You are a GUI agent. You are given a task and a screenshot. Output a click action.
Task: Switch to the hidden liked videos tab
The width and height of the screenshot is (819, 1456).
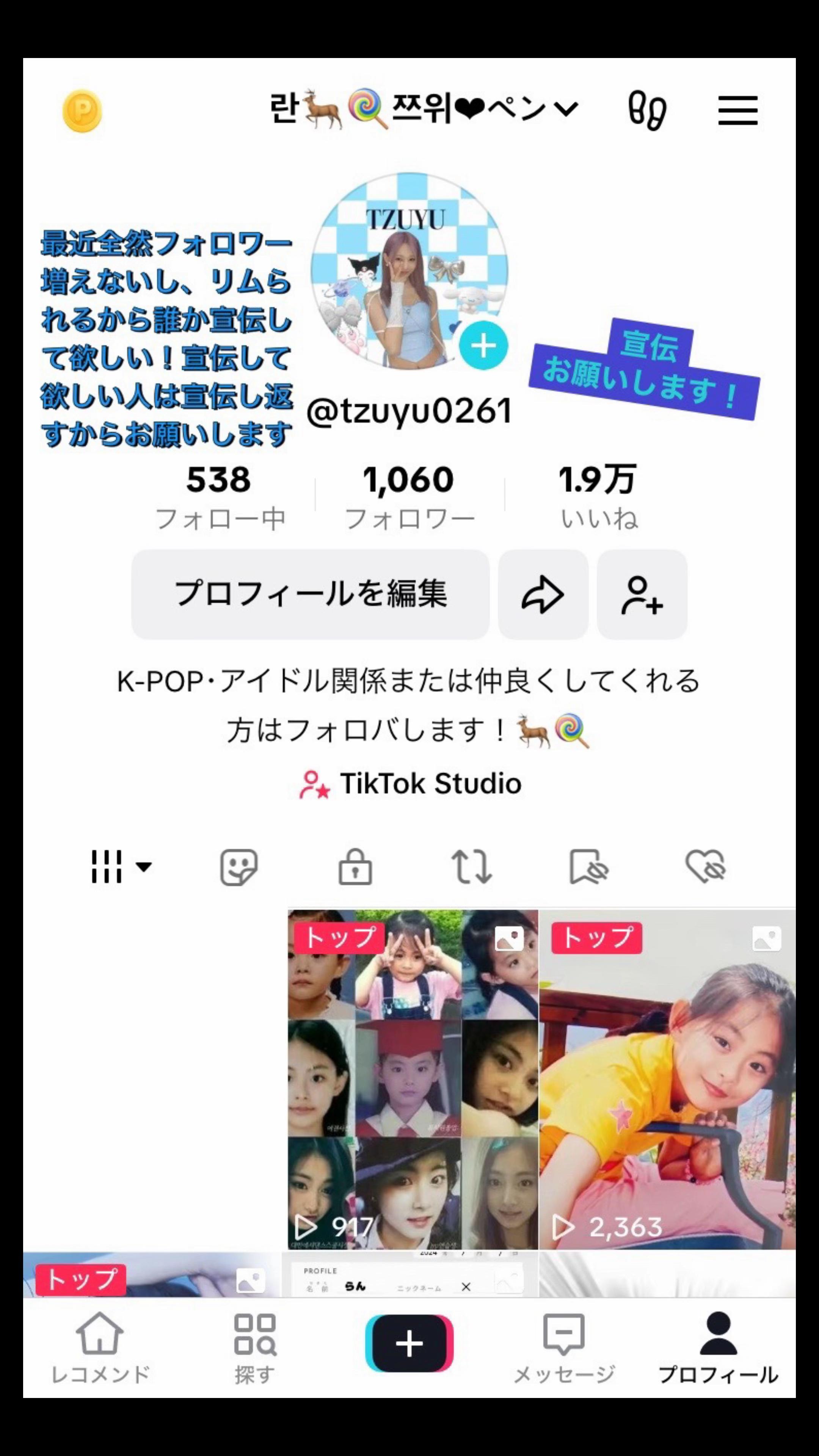705,866
